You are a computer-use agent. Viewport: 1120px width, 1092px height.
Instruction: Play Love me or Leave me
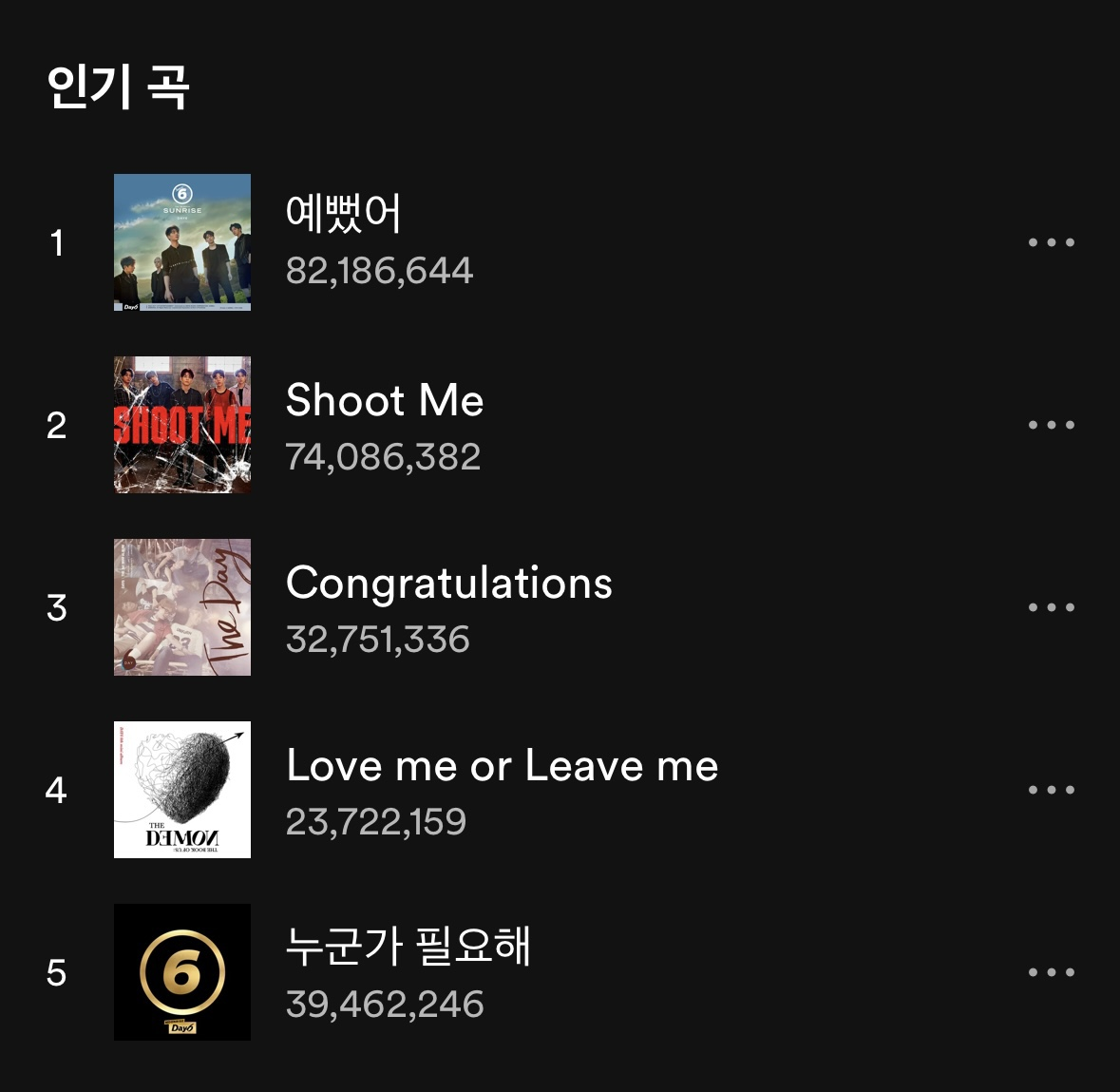click(502, 766)
